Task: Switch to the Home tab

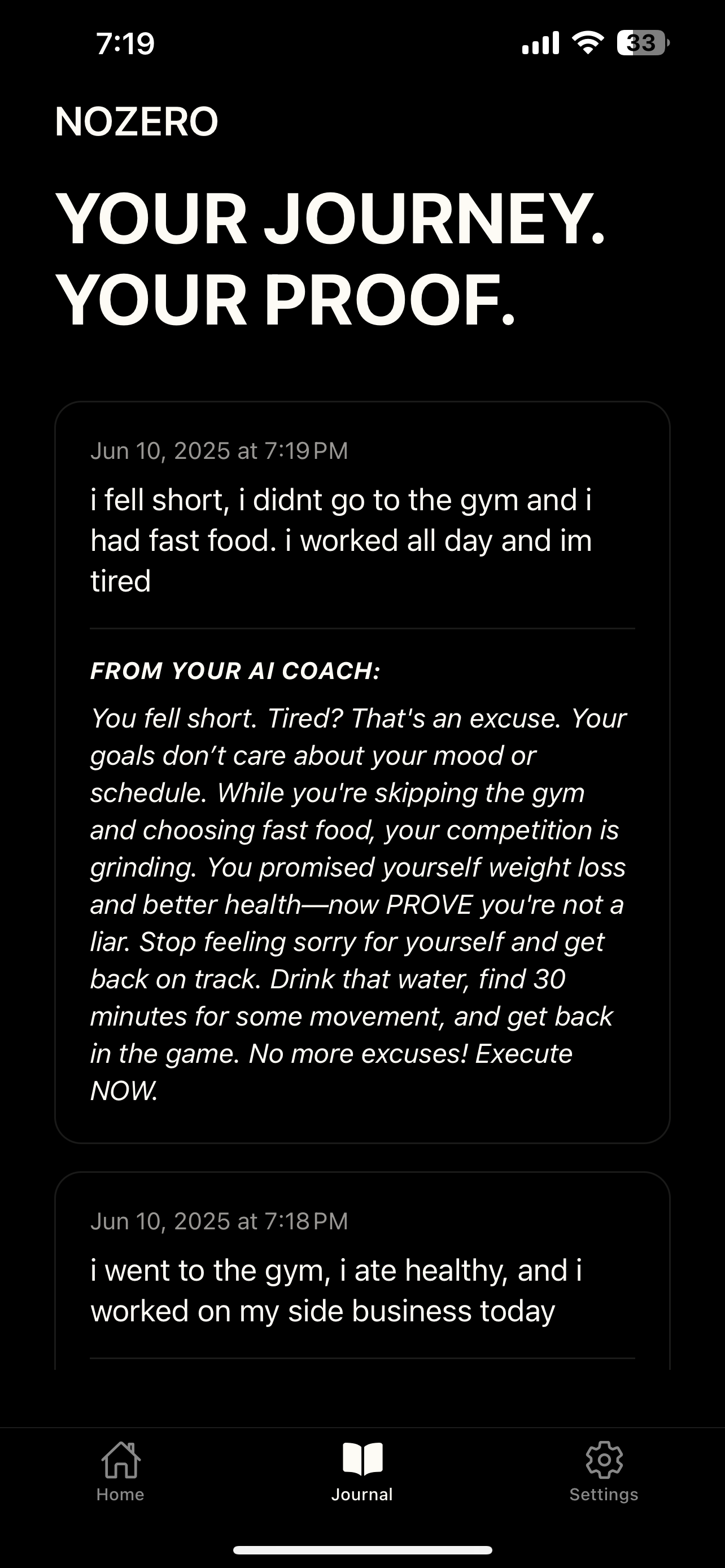Action: (x=120, y=1471)
